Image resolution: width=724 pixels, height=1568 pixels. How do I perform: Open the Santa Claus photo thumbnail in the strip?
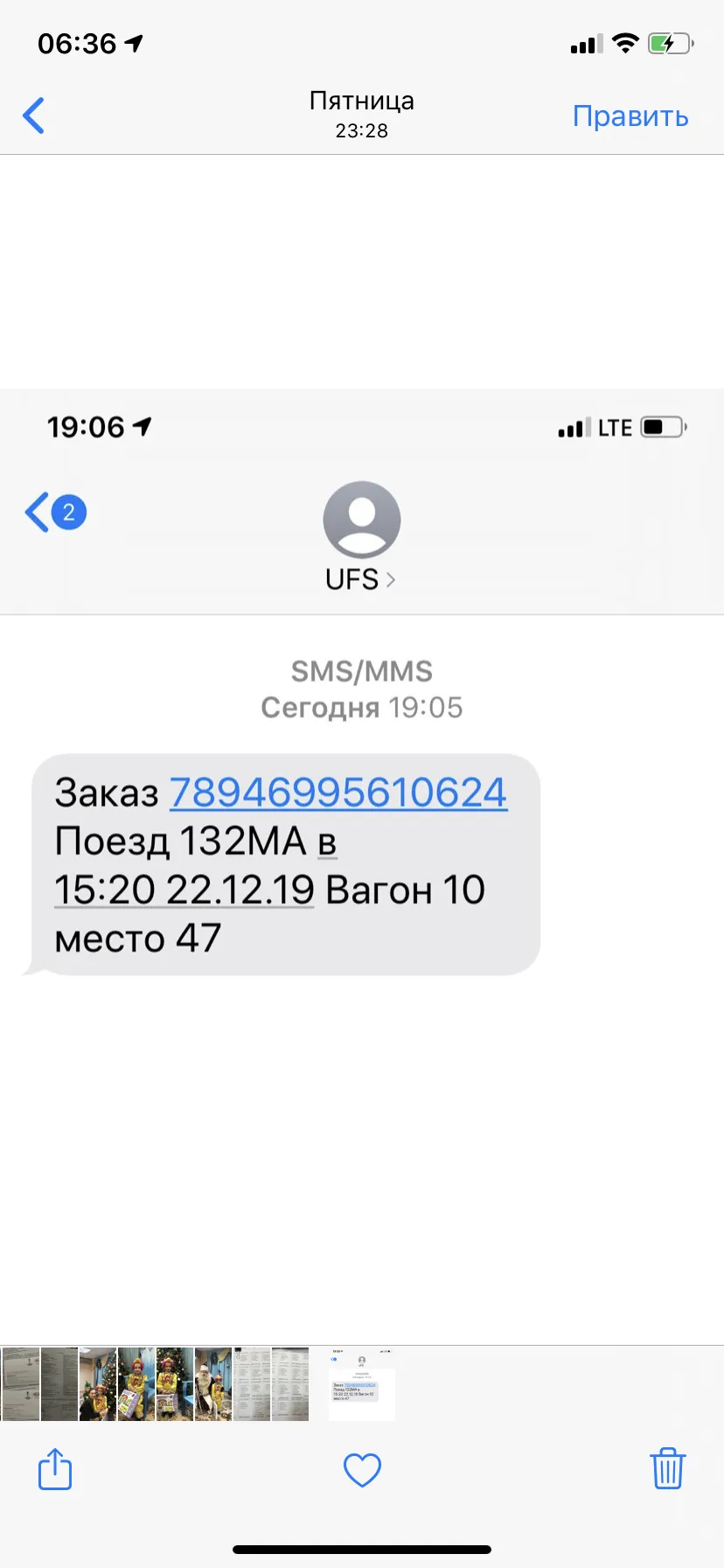coord(212,1384)
